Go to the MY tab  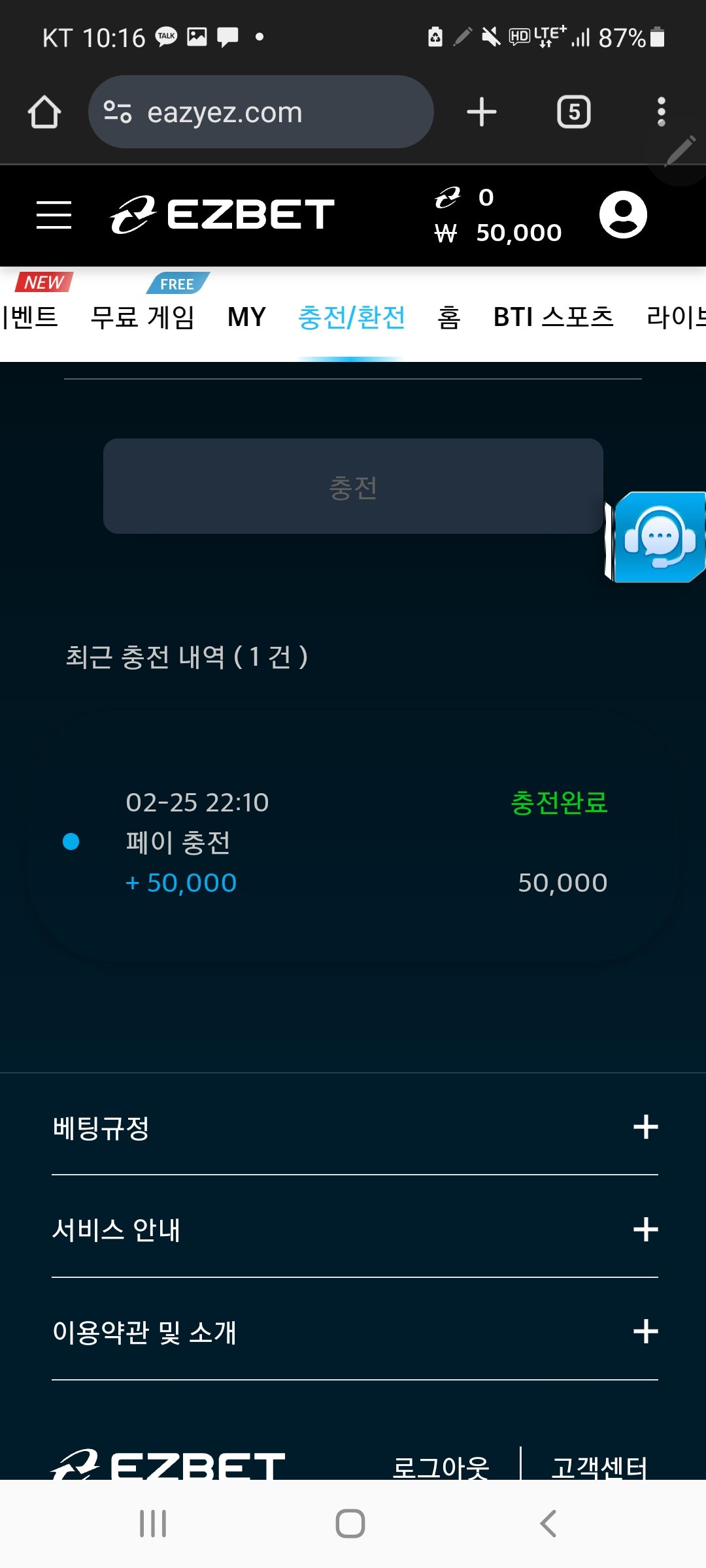pos(246,318)
